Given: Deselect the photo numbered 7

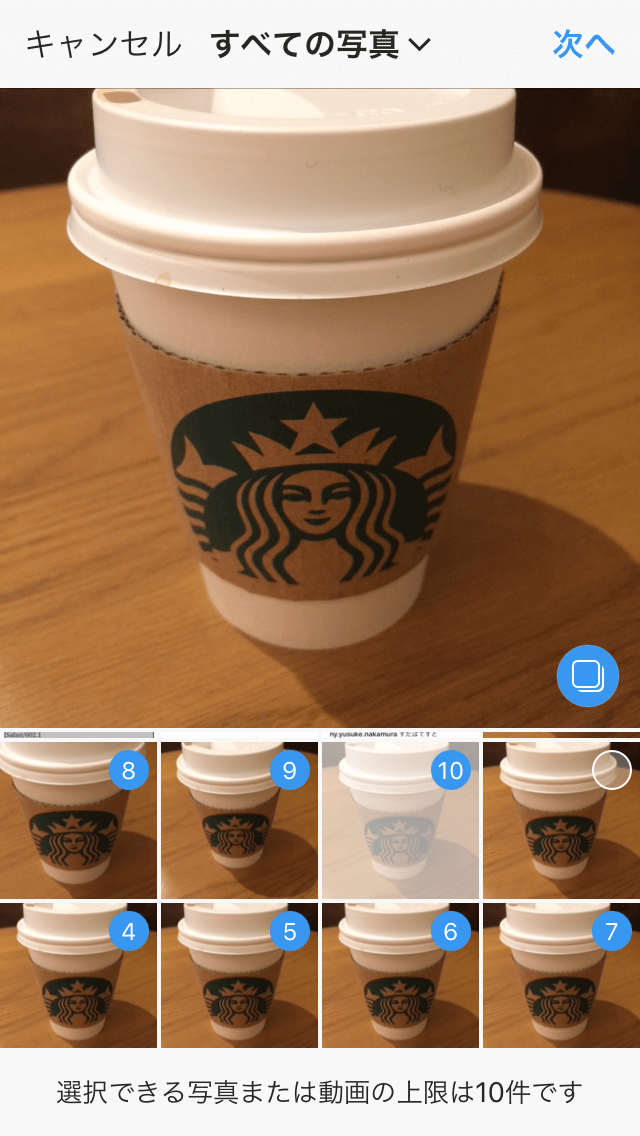Looking at the screenshot, I should coord(611,932).
